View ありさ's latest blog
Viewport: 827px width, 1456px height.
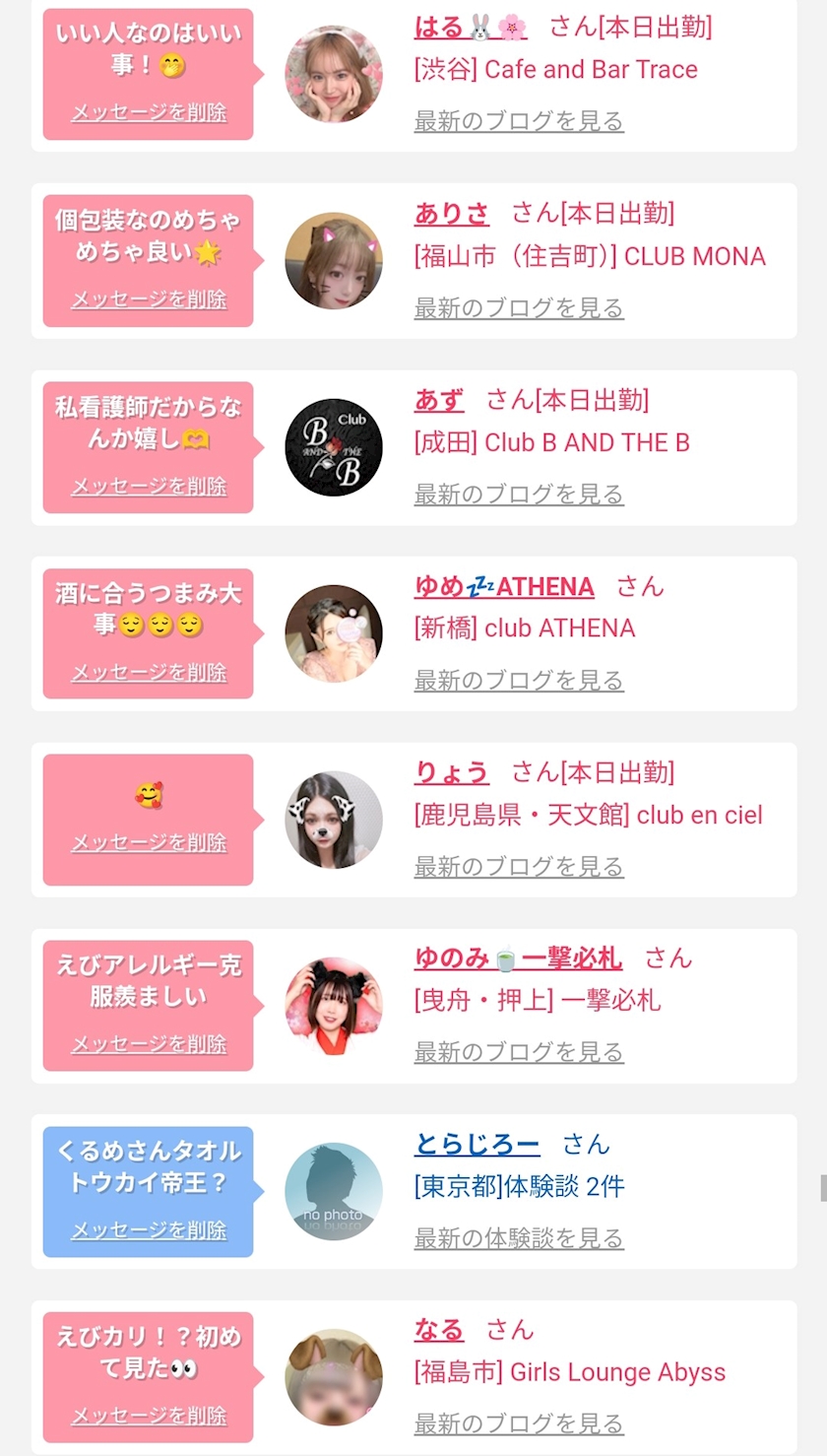pos(519,308)
